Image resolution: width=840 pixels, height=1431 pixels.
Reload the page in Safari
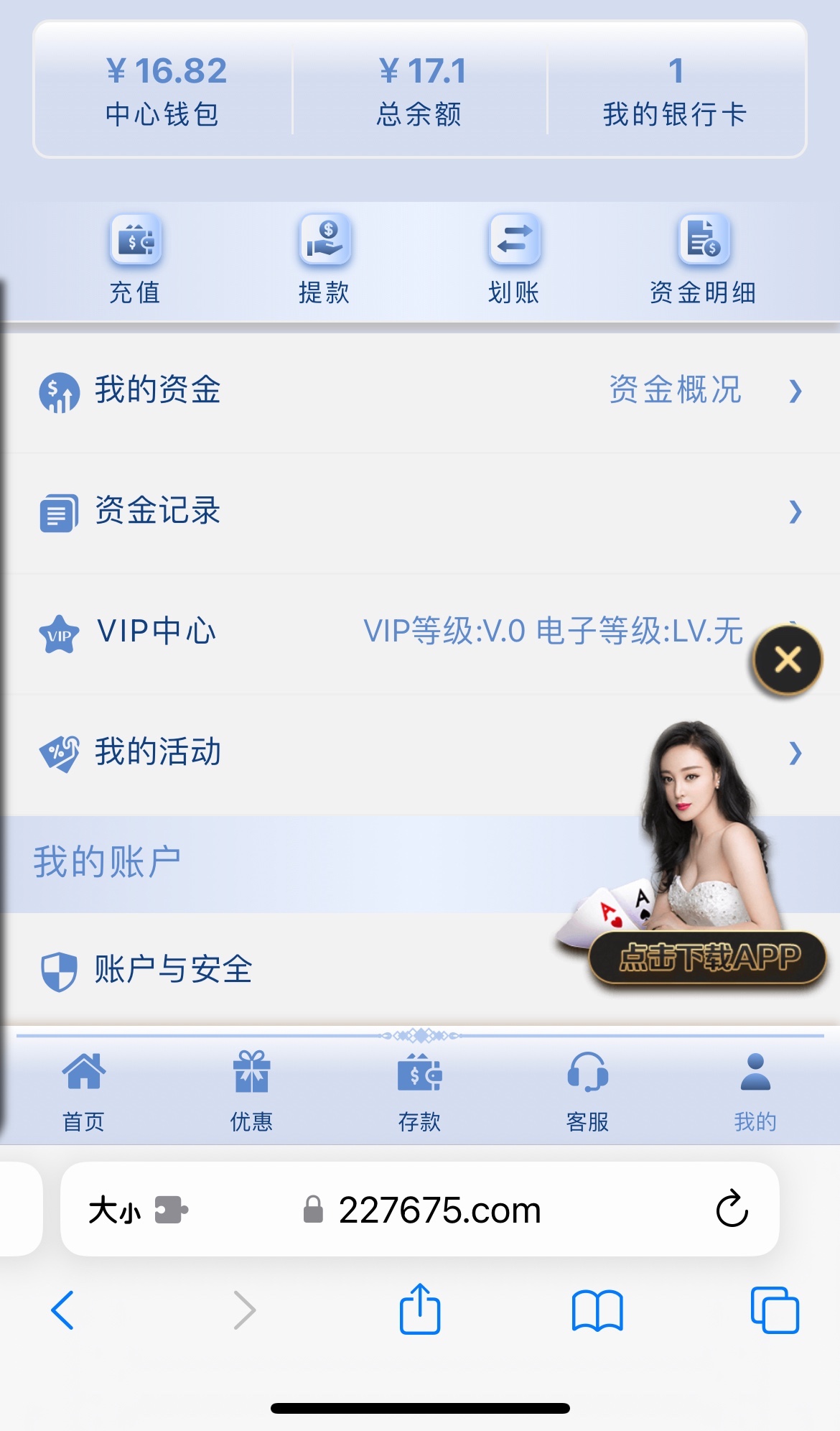point(732,1209)
